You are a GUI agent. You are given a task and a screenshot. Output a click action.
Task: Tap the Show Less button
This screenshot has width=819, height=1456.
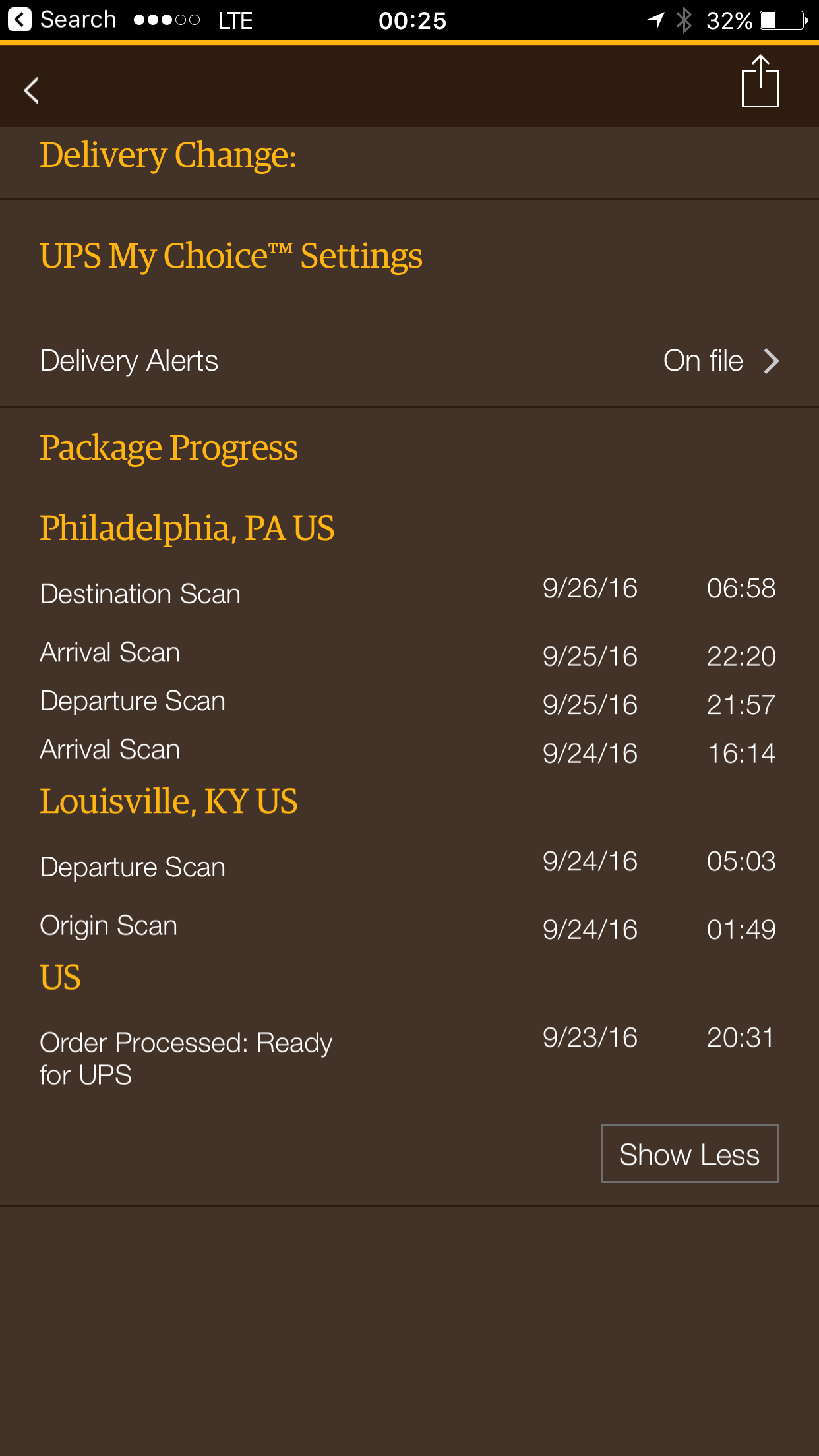pos(690,1153)
